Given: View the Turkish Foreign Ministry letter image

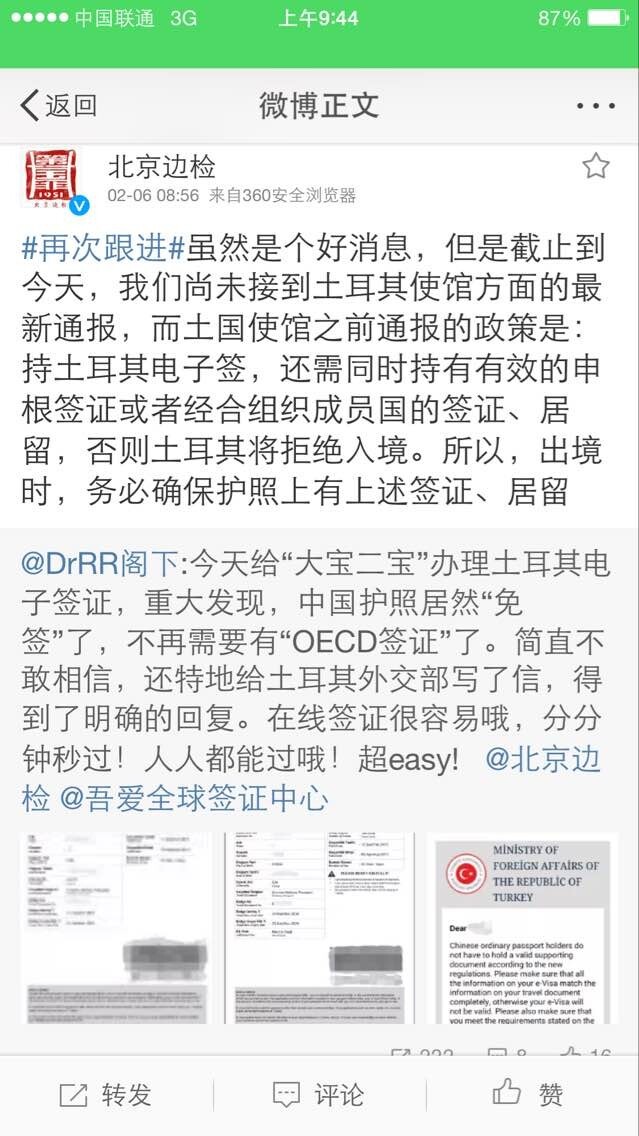Looking at the screenshot, I should tap(521, 928).
